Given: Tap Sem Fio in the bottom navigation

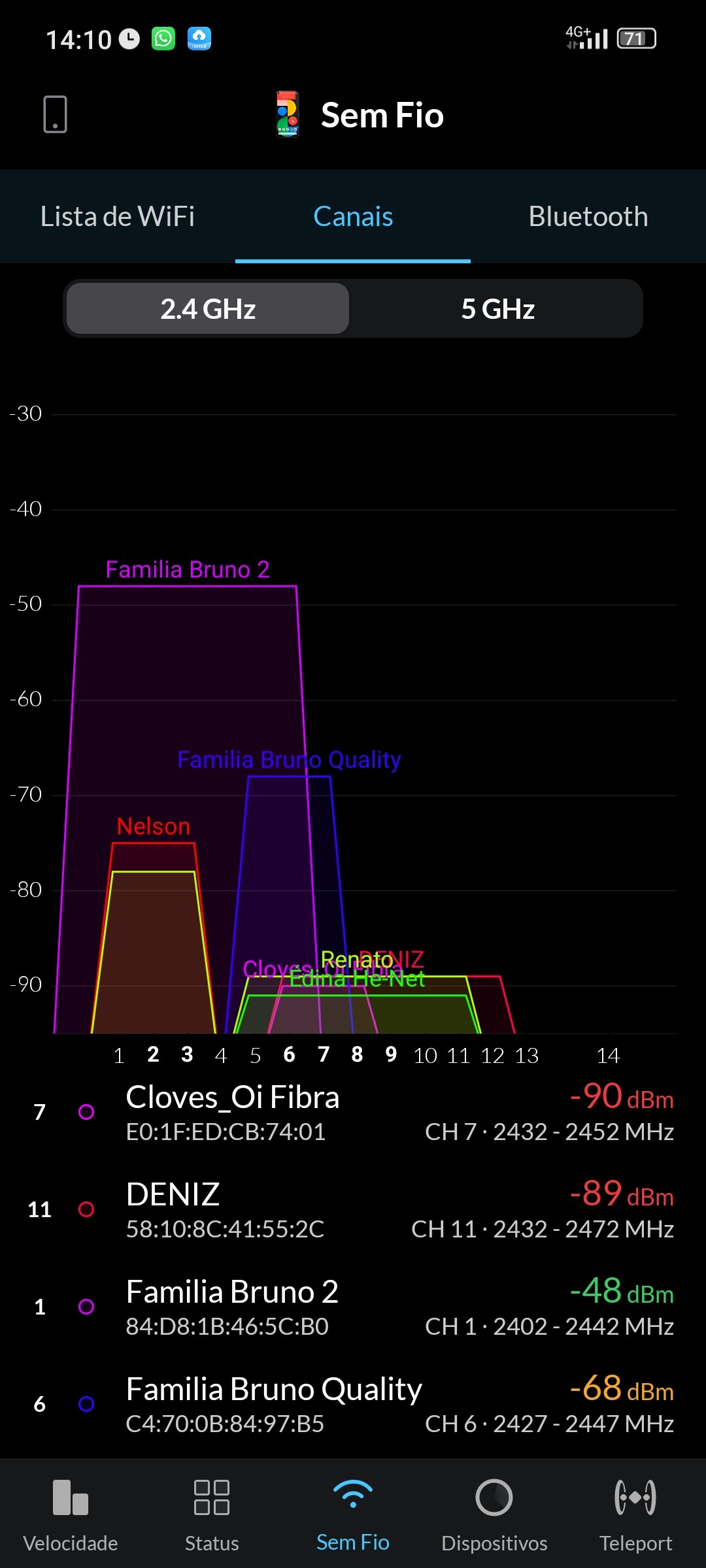Looking at the screenshot, I should coord(353,1513).
